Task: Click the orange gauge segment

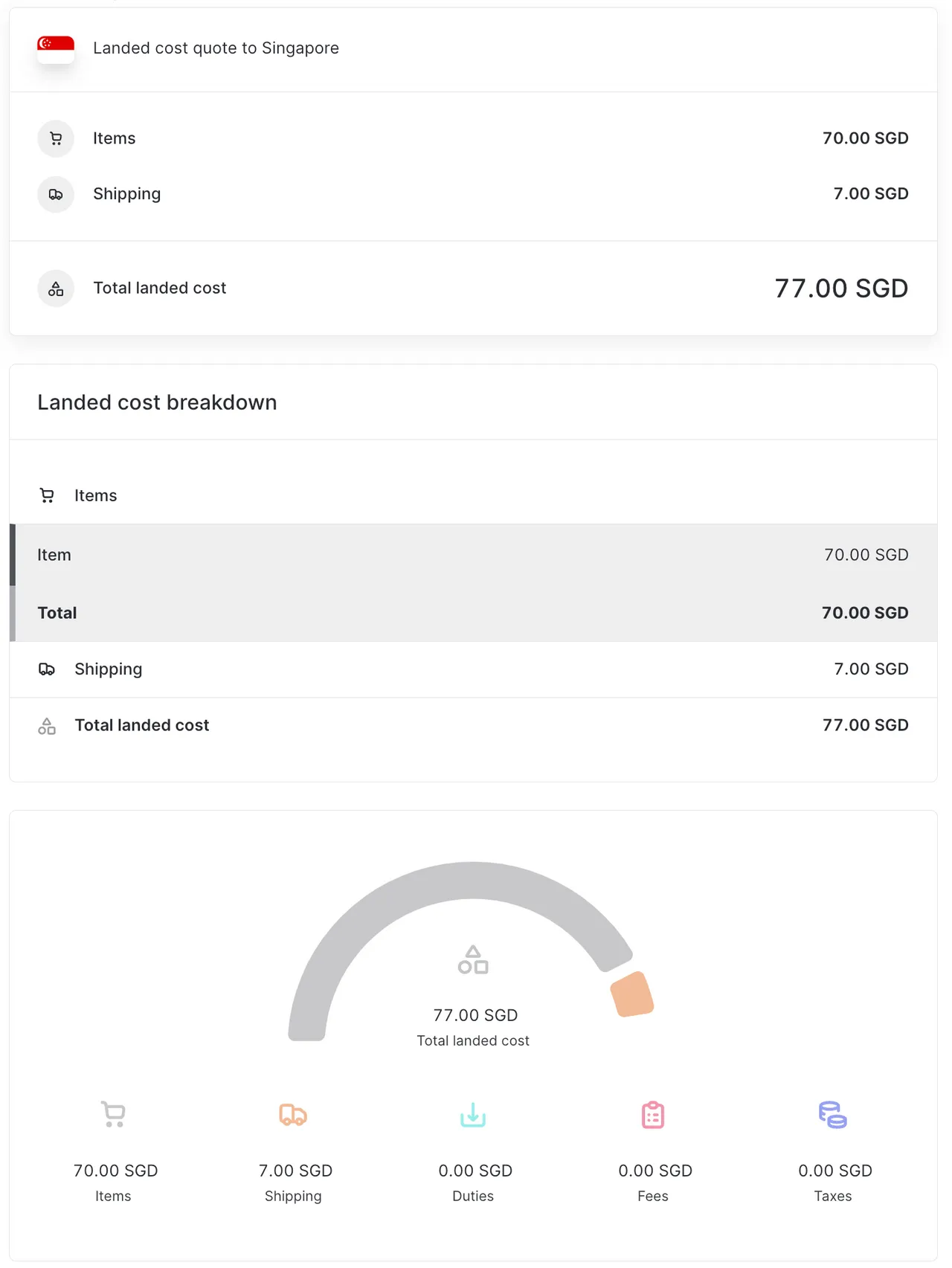Action: (x=631, y=995)
